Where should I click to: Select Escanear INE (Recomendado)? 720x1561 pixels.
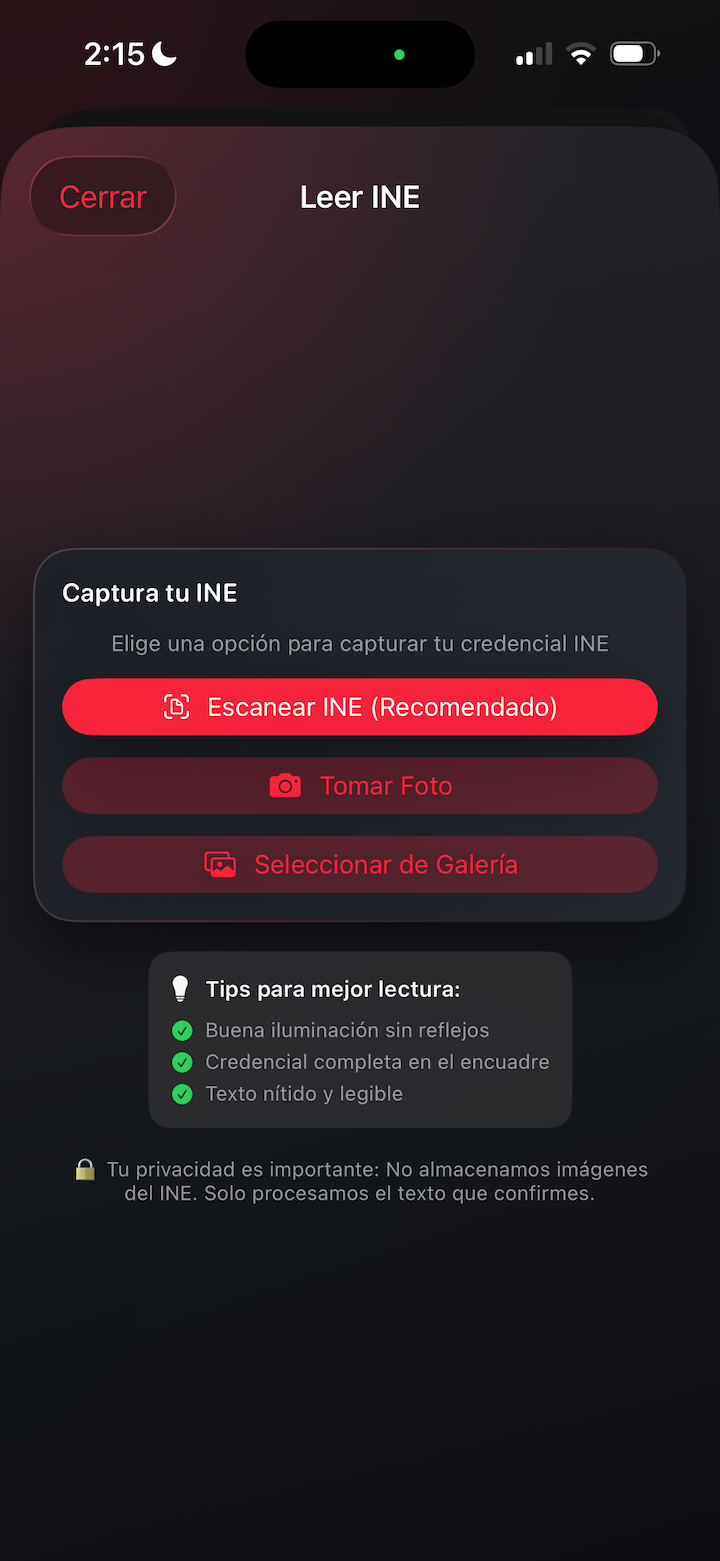pos(360,706)
